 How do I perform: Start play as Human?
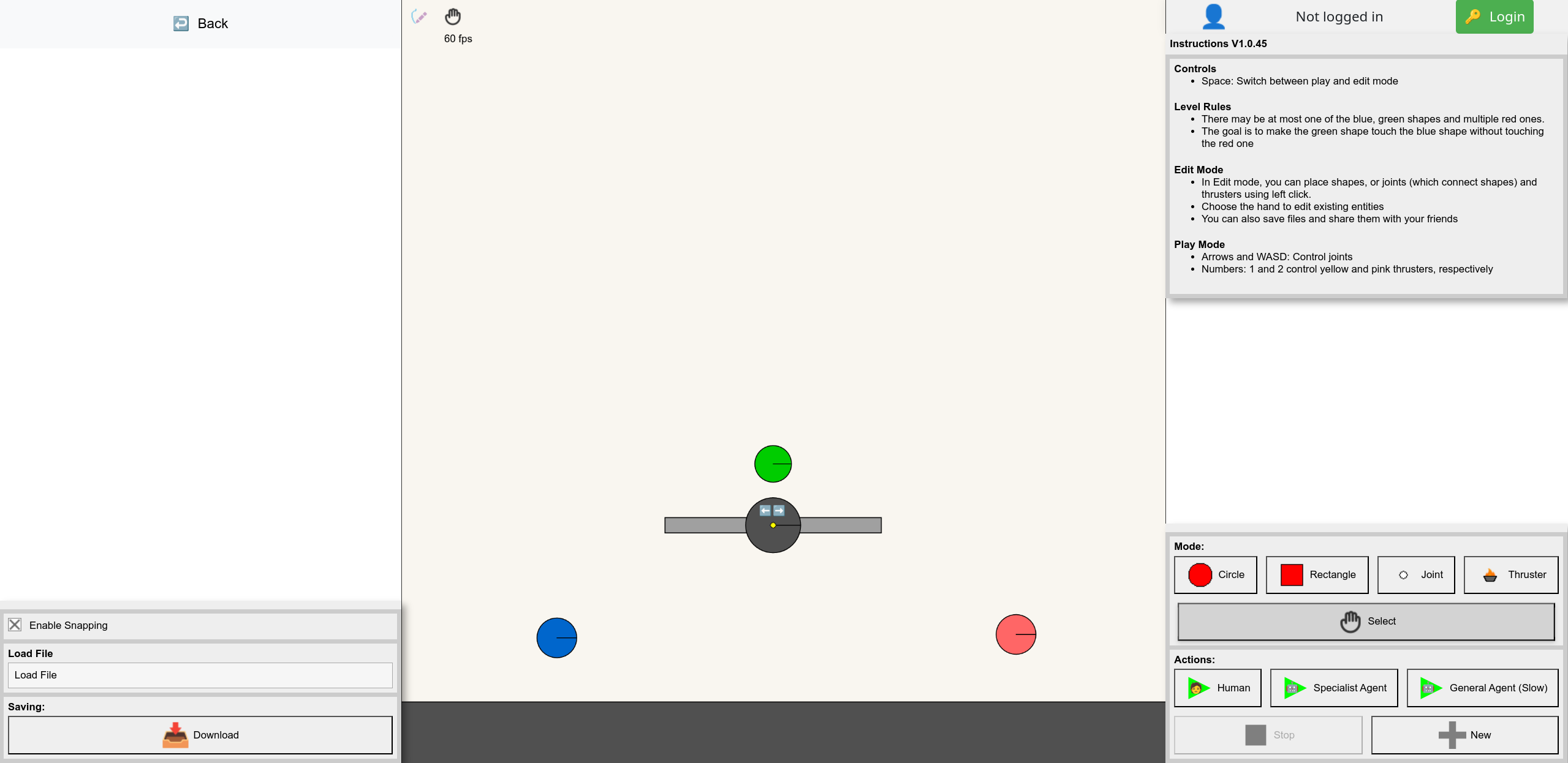coord(1217,688)
